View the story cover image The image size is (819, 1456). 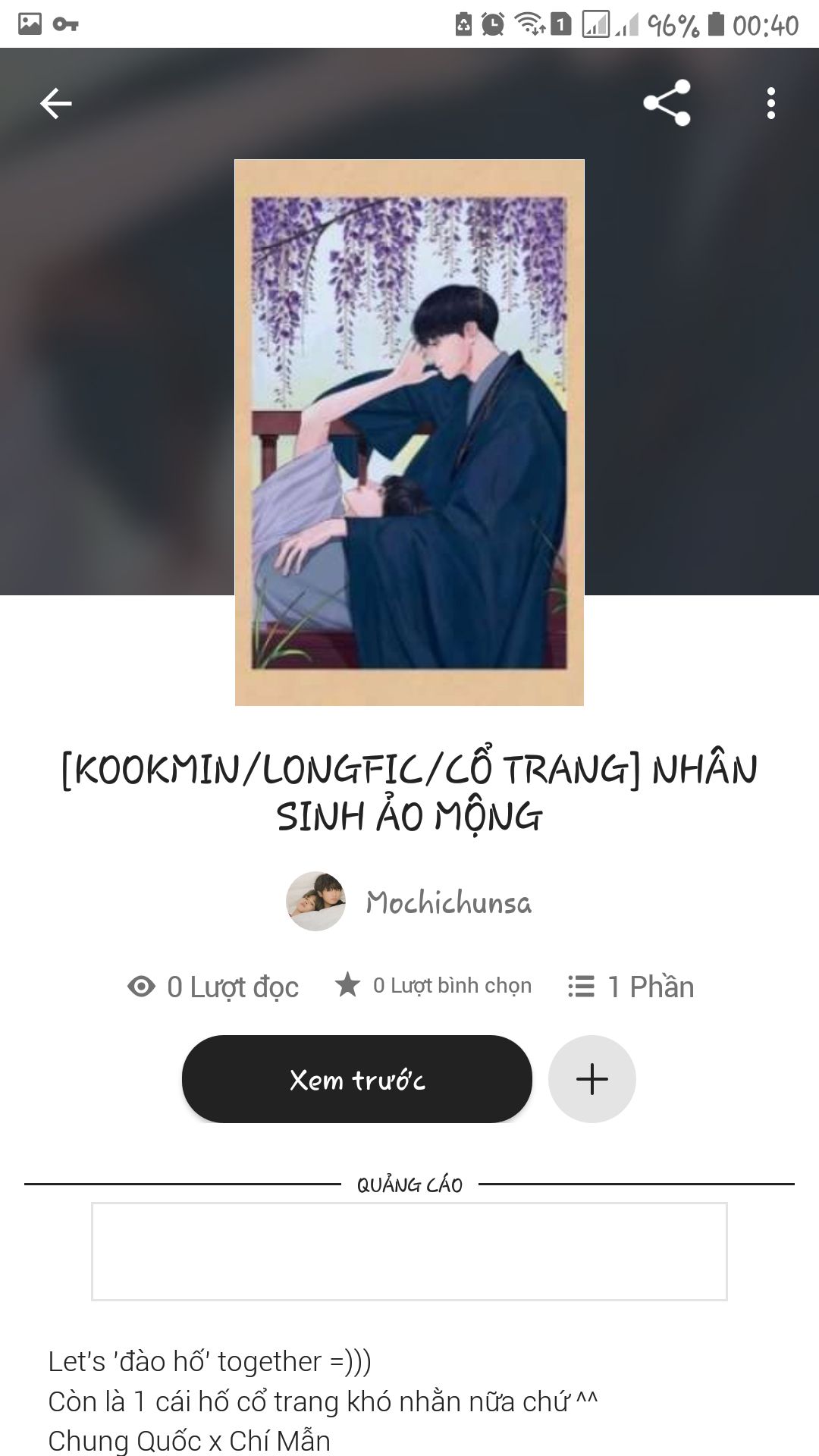pyautogui.click(x=409, y=432)
